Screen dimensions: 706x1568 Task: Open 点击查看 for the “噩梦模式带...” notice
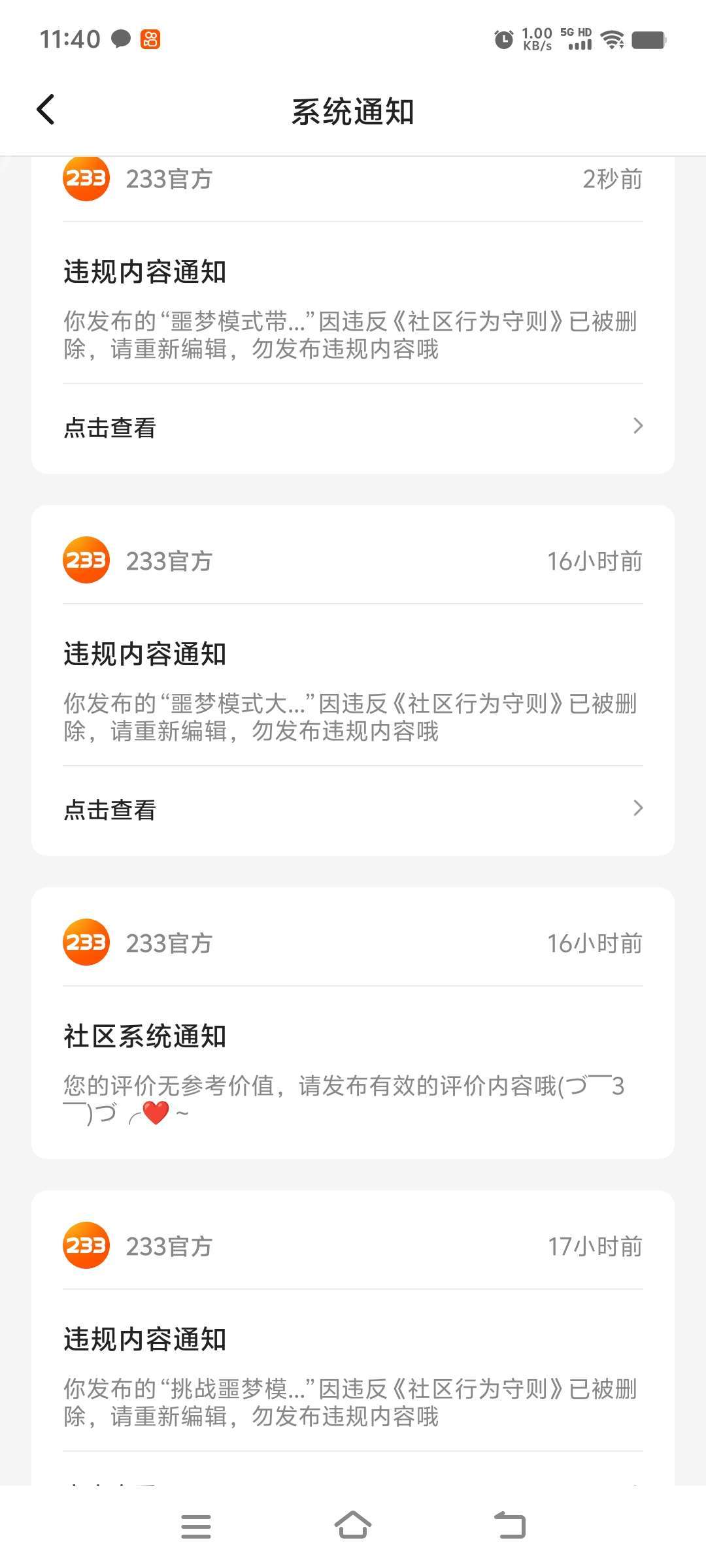353,427
